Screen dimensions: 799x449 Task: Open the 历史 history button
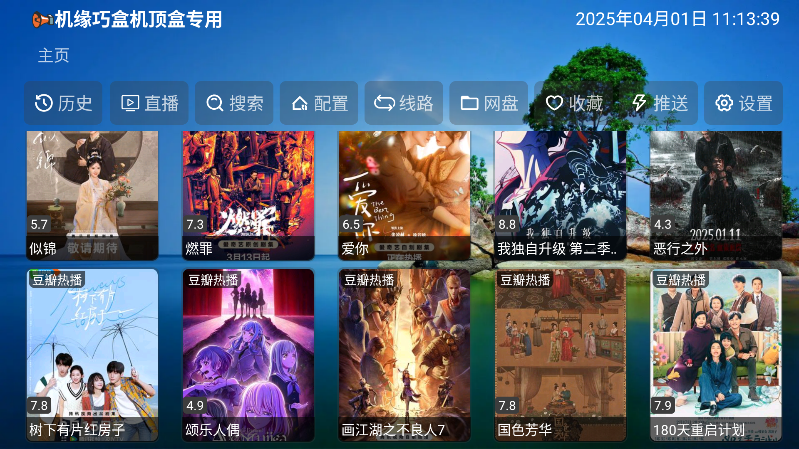coord(63,103)
